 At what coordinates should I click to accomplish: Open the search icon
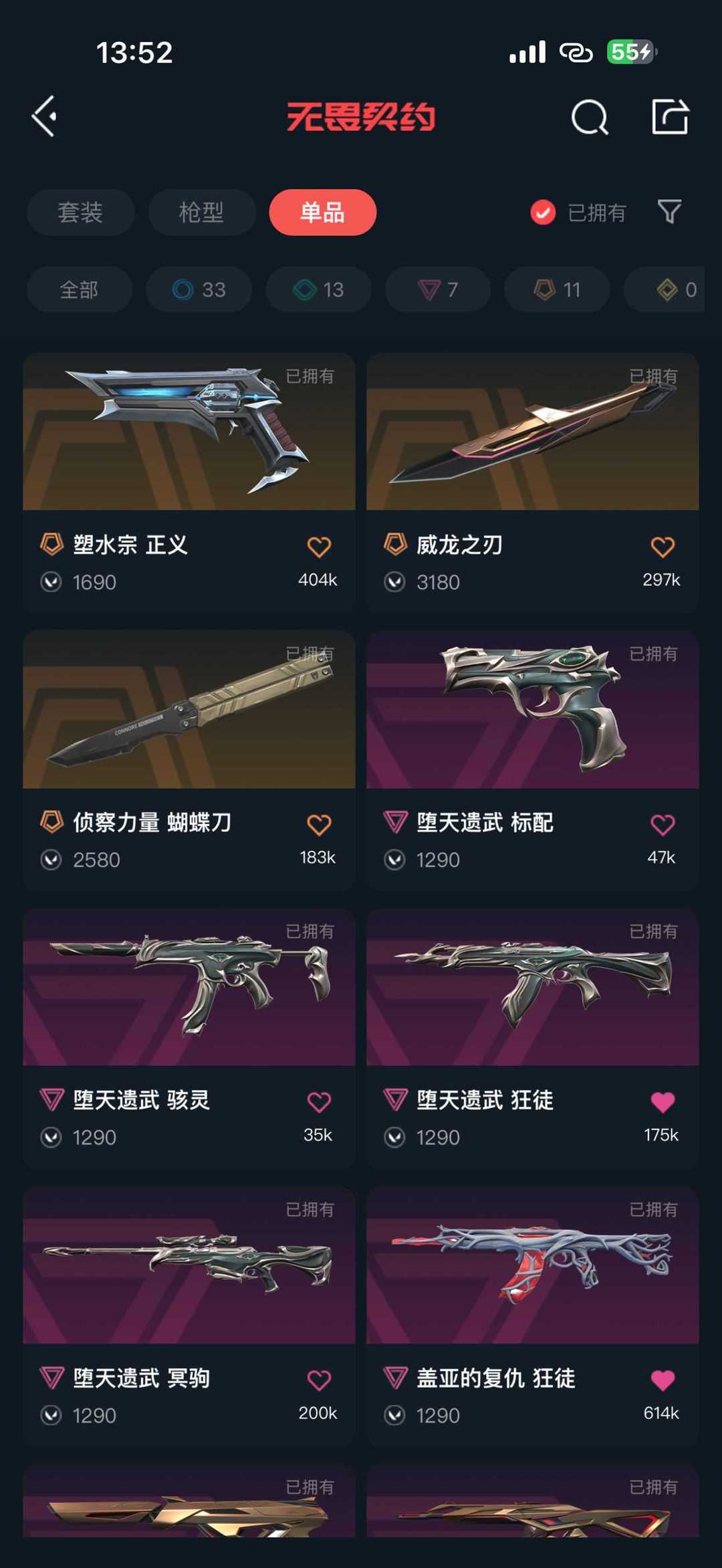pyautogui.click(x=590, y=118)
